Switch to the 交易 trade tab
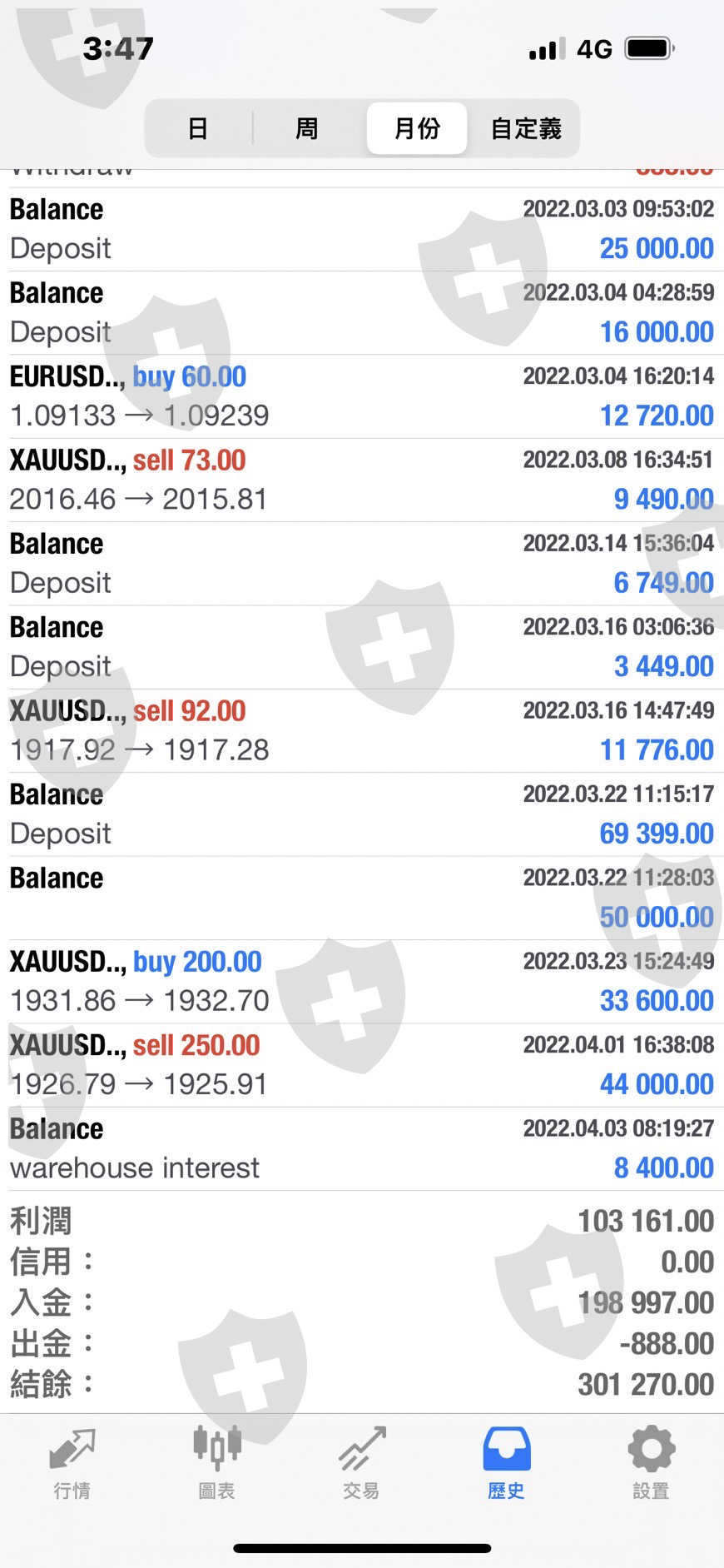The height and width of the screenshot is (1568, 724). pos(362,1463)
